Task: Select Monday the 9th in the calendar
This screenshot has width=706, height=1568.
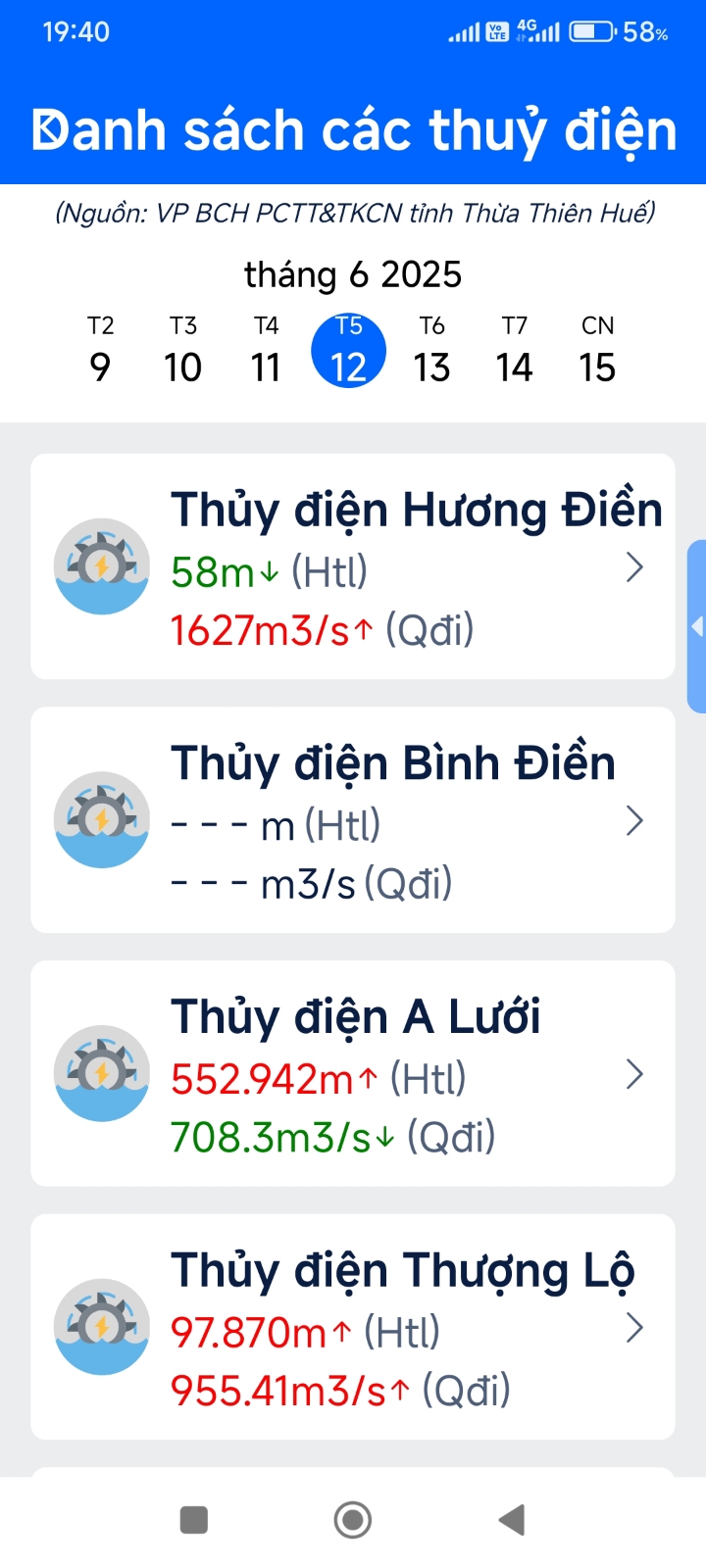Action: pyautogui.click(x=100, y=351)
